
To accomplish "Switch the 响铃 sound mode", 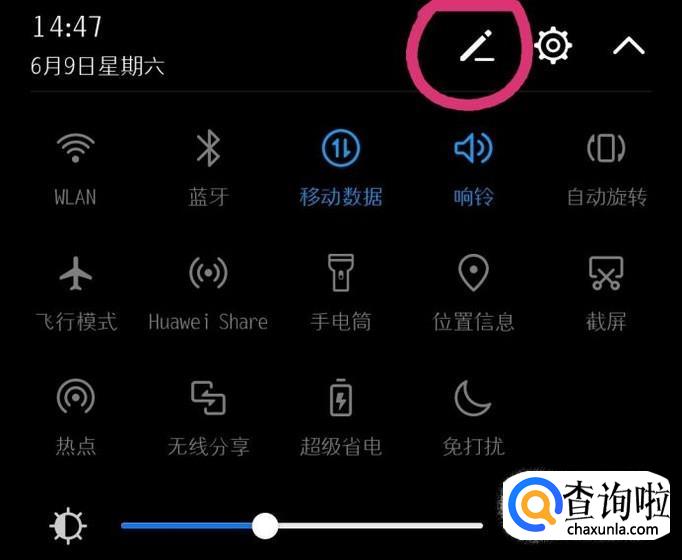I will tap(473, 150).
